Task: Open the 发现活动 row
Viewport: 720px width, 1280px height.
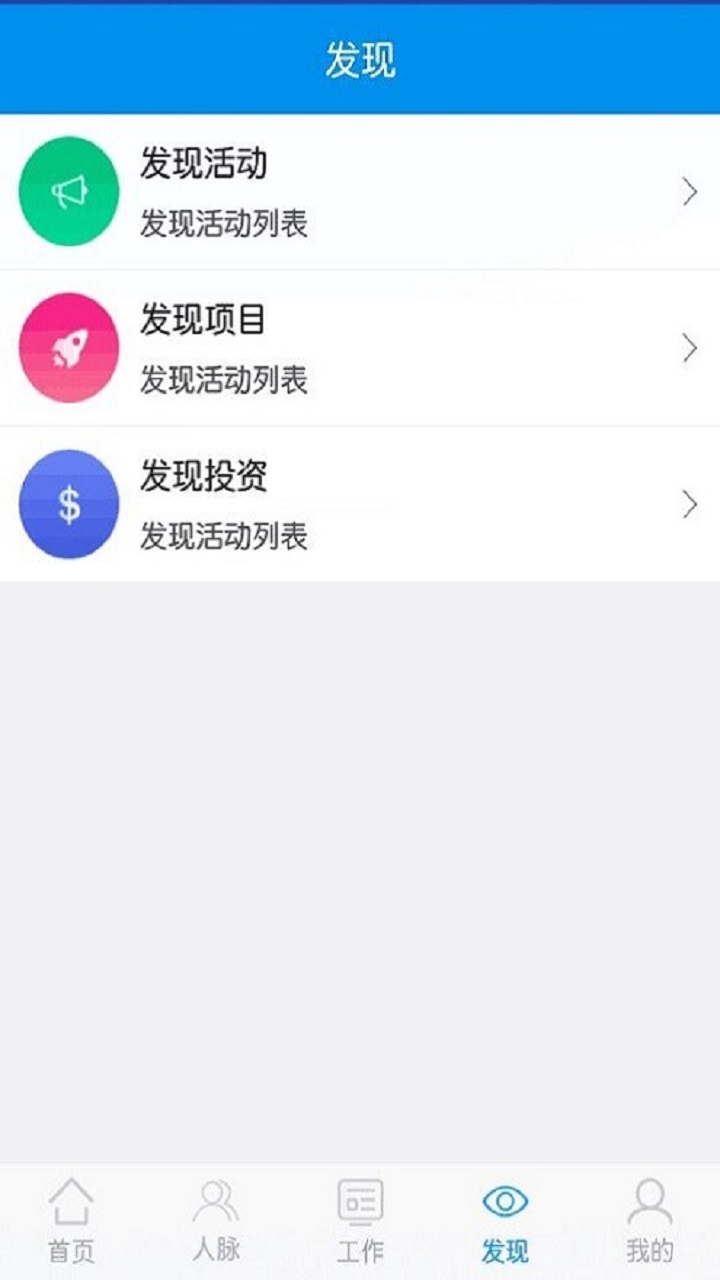Action: tap(360, 191)
